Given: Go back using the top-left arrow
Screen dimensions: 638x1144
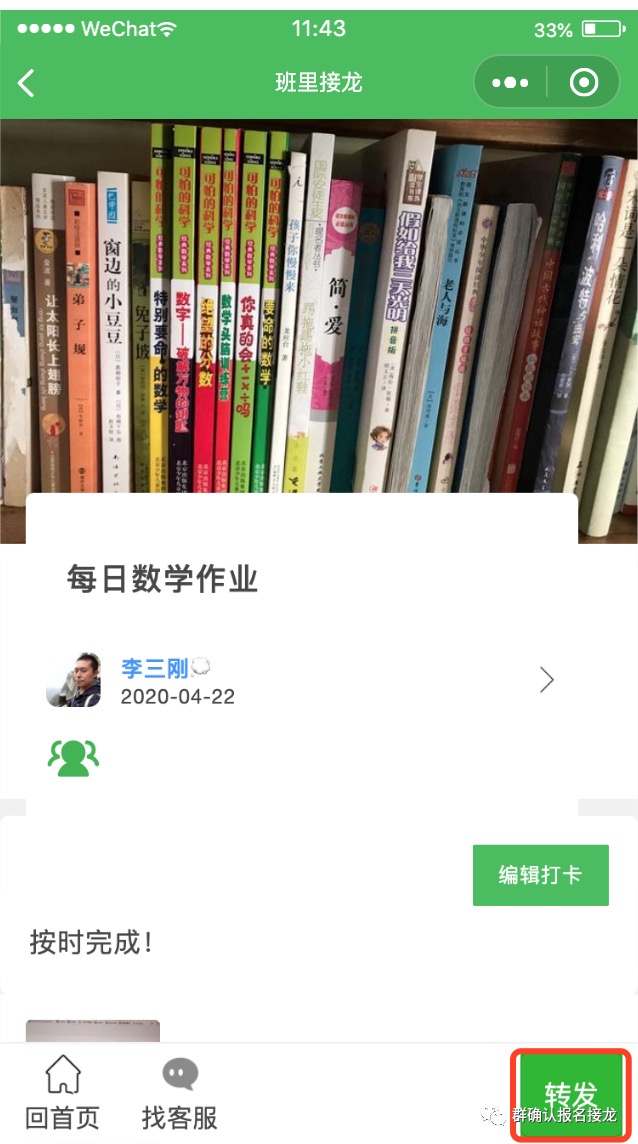Looking at the screenshot, I should click(x=27, y=83).
